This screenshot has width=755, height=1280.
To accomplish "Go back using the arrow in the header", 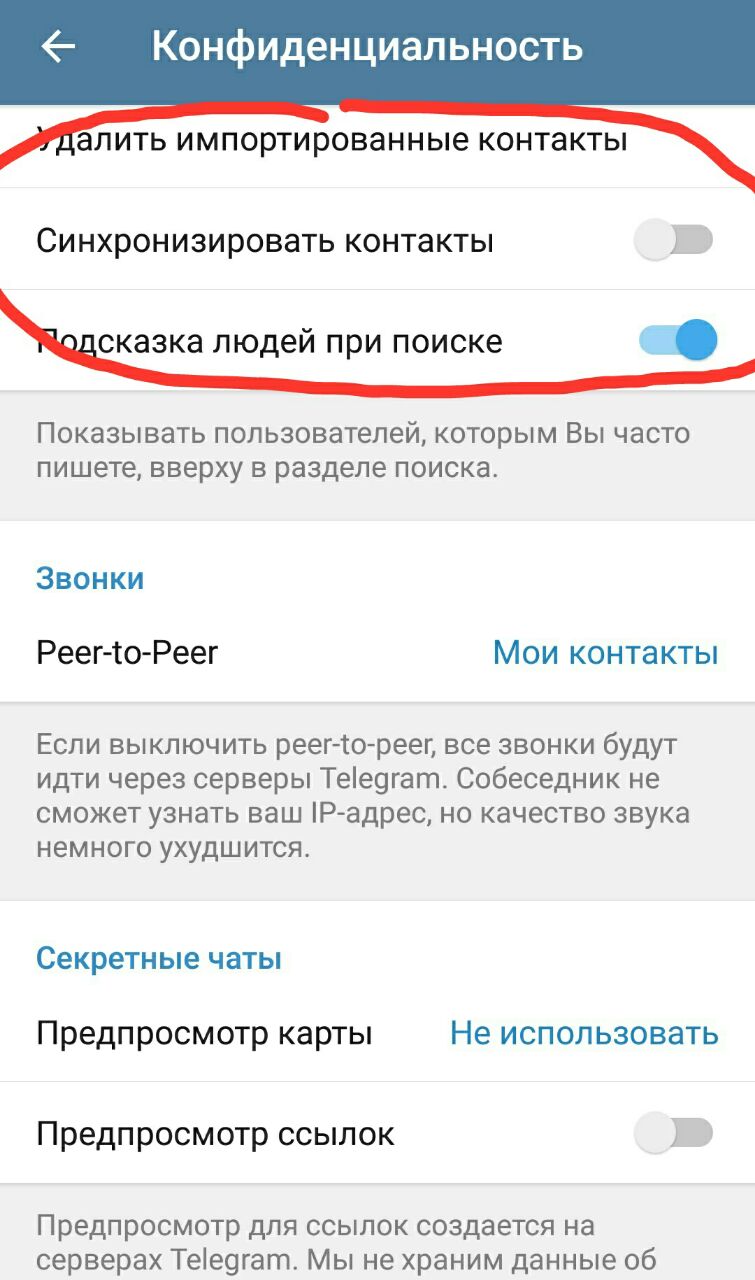I will tap(58, 47).
